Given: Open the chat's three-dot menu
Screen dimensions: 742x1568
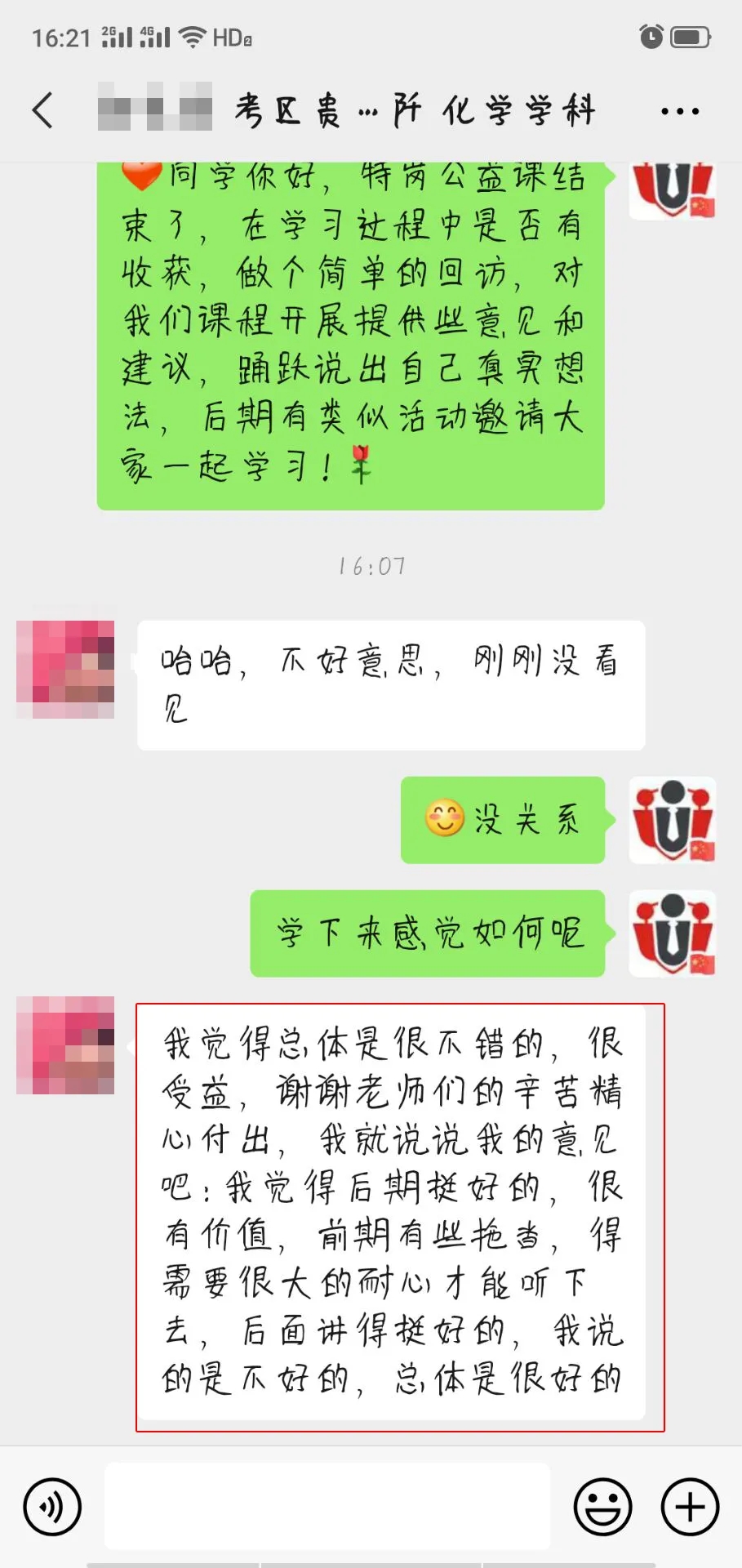Looking at the screenshot, I should click(679, 111).
